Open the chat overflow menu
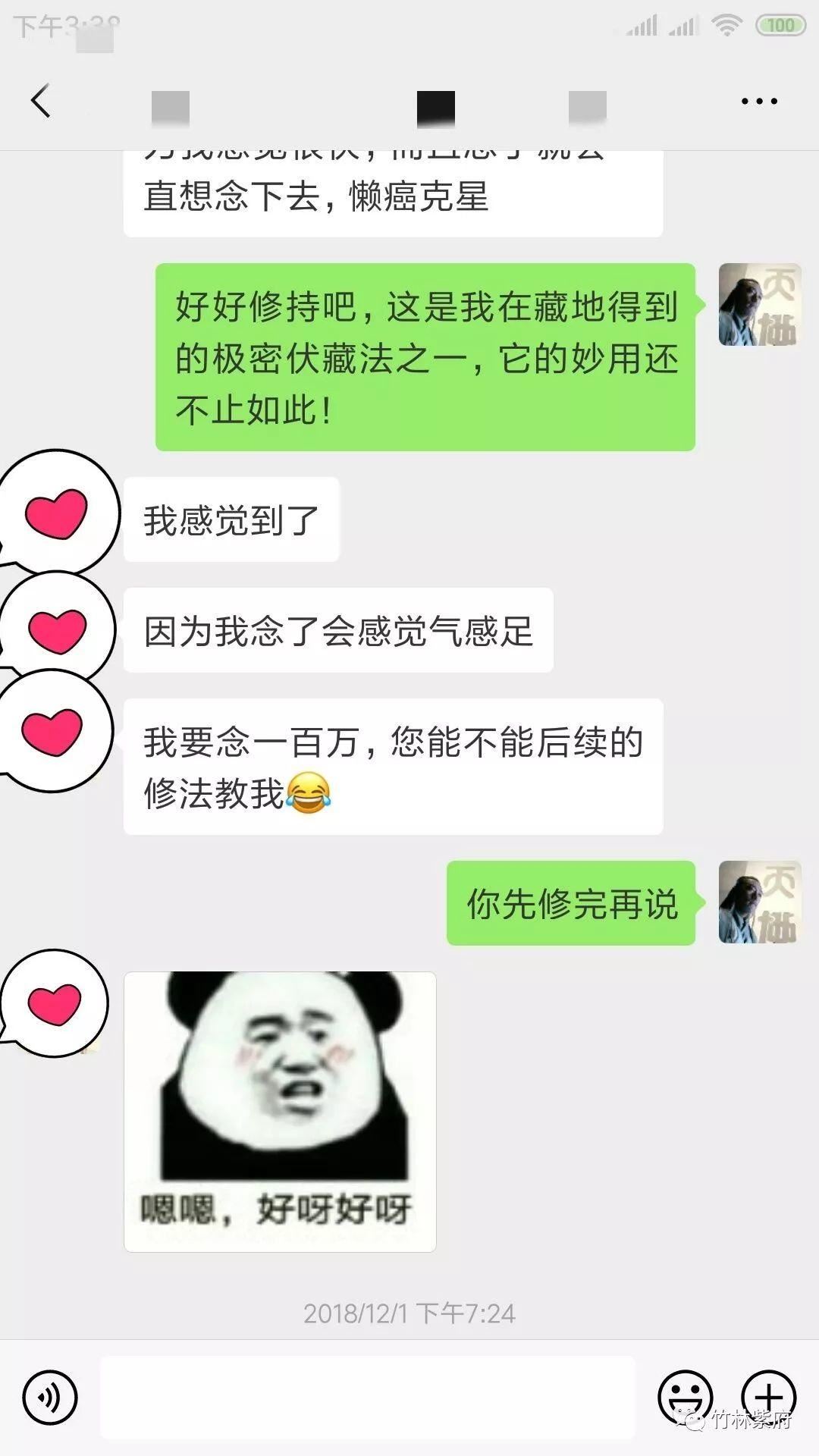The width and height of the screenshot is (819, 1456). (x=759, y=102)
